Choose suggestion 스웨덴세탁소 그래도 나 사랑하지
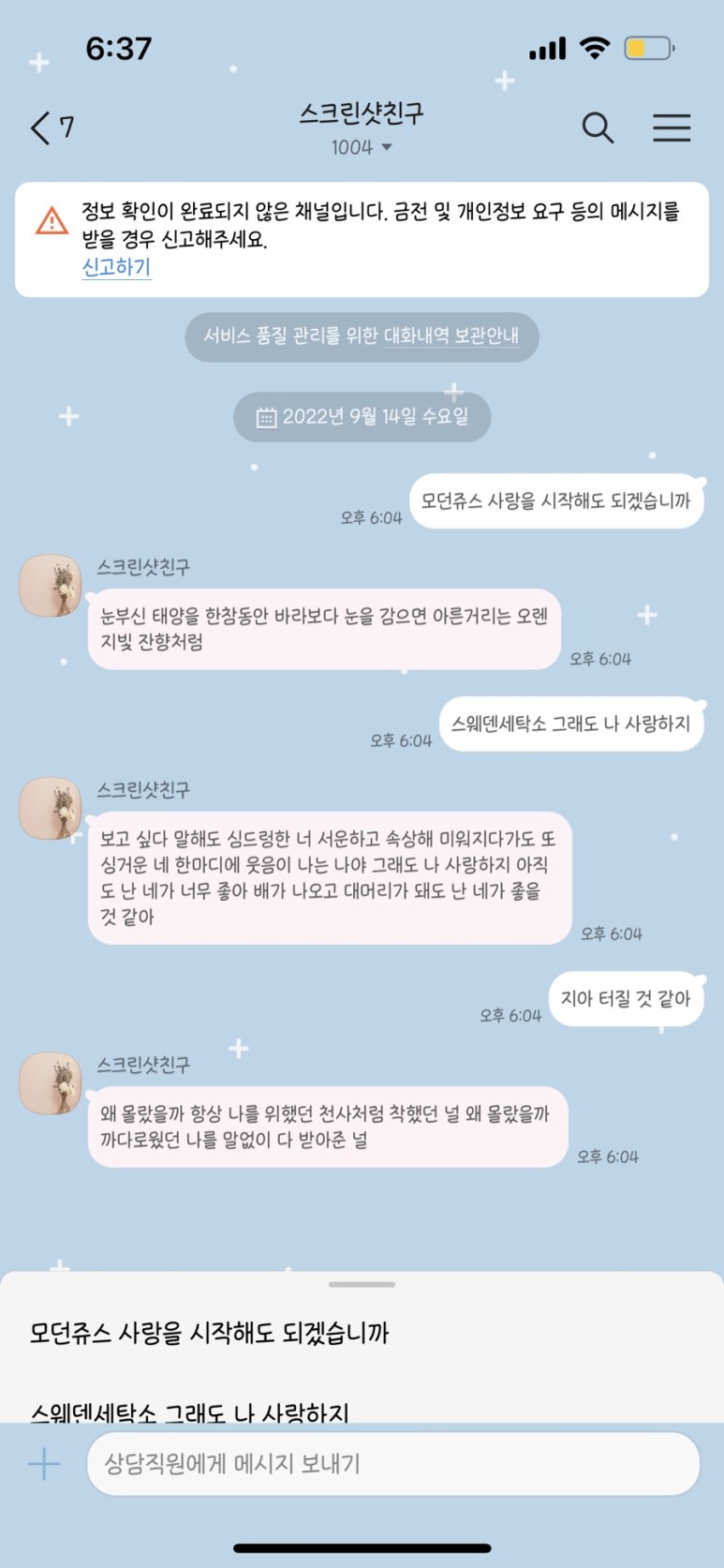724x1568 pixels. pos(189,1411)
